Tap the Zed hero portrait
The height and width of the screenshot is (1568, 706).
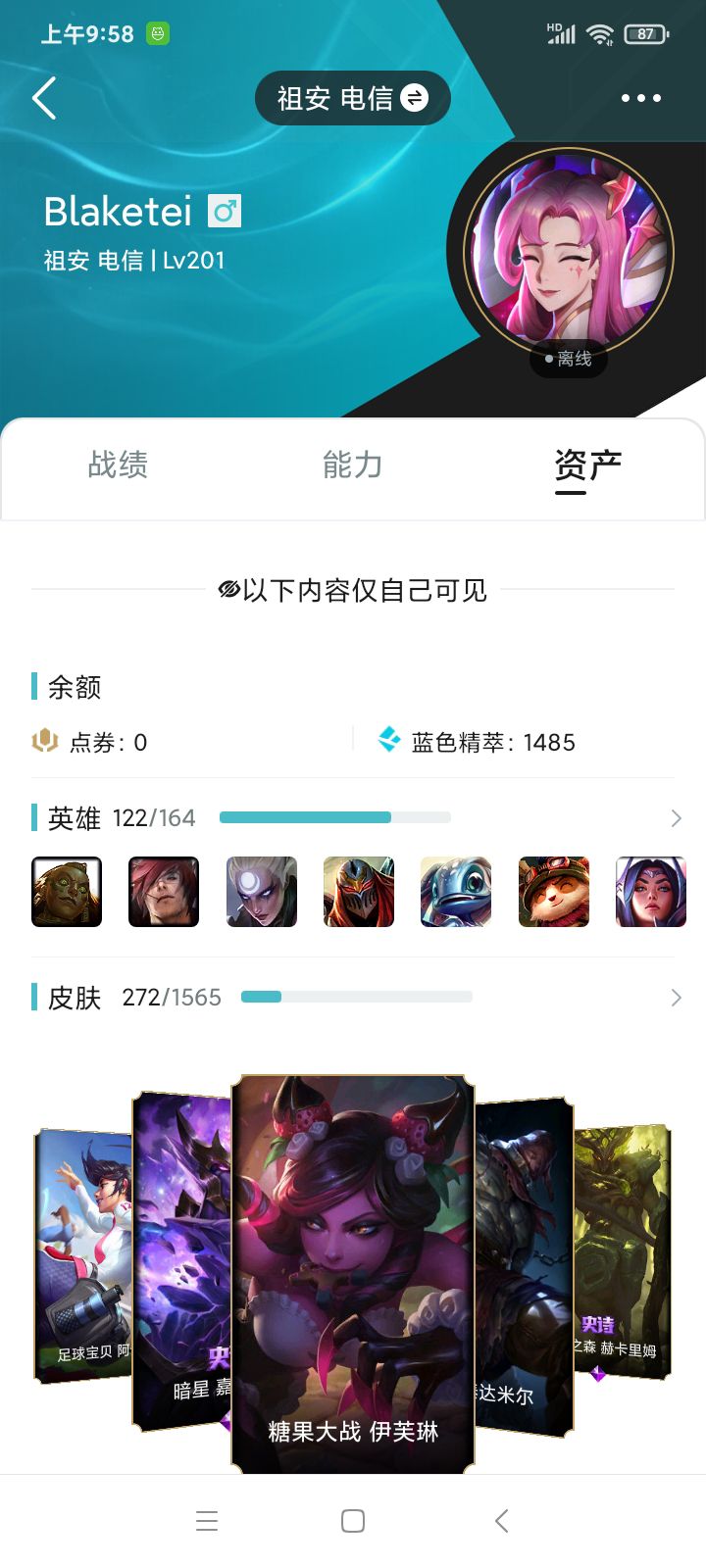click(x=359, y=892)
